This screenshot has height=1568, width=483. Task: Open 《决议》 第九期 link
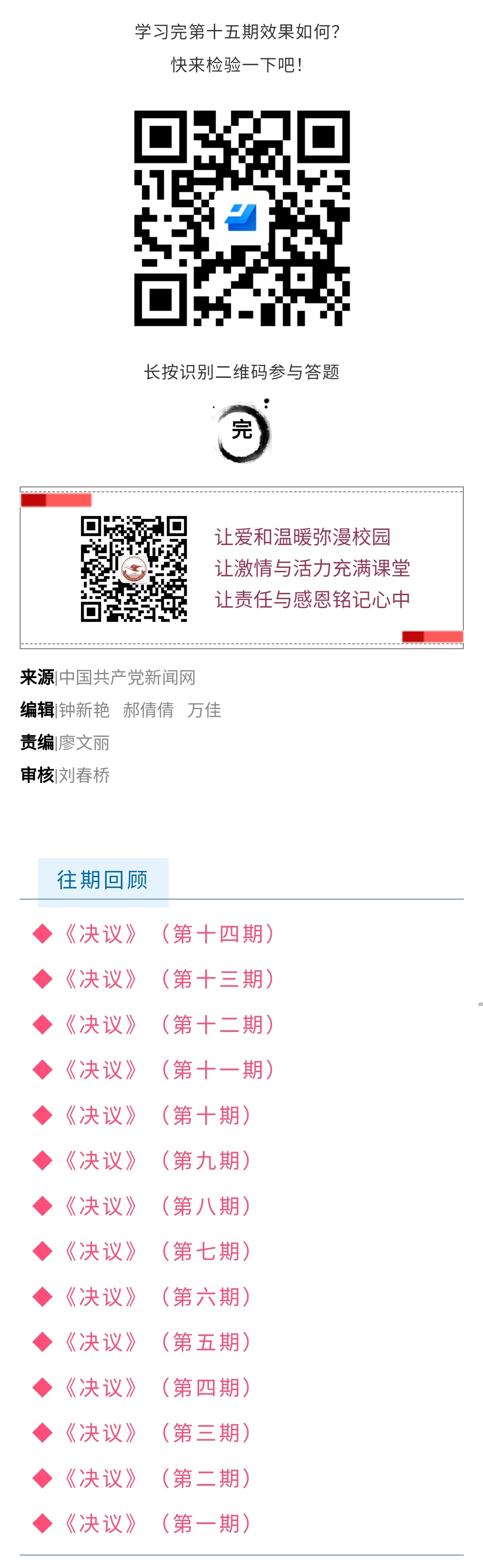pyautogui.click(x=157, y=1160)
